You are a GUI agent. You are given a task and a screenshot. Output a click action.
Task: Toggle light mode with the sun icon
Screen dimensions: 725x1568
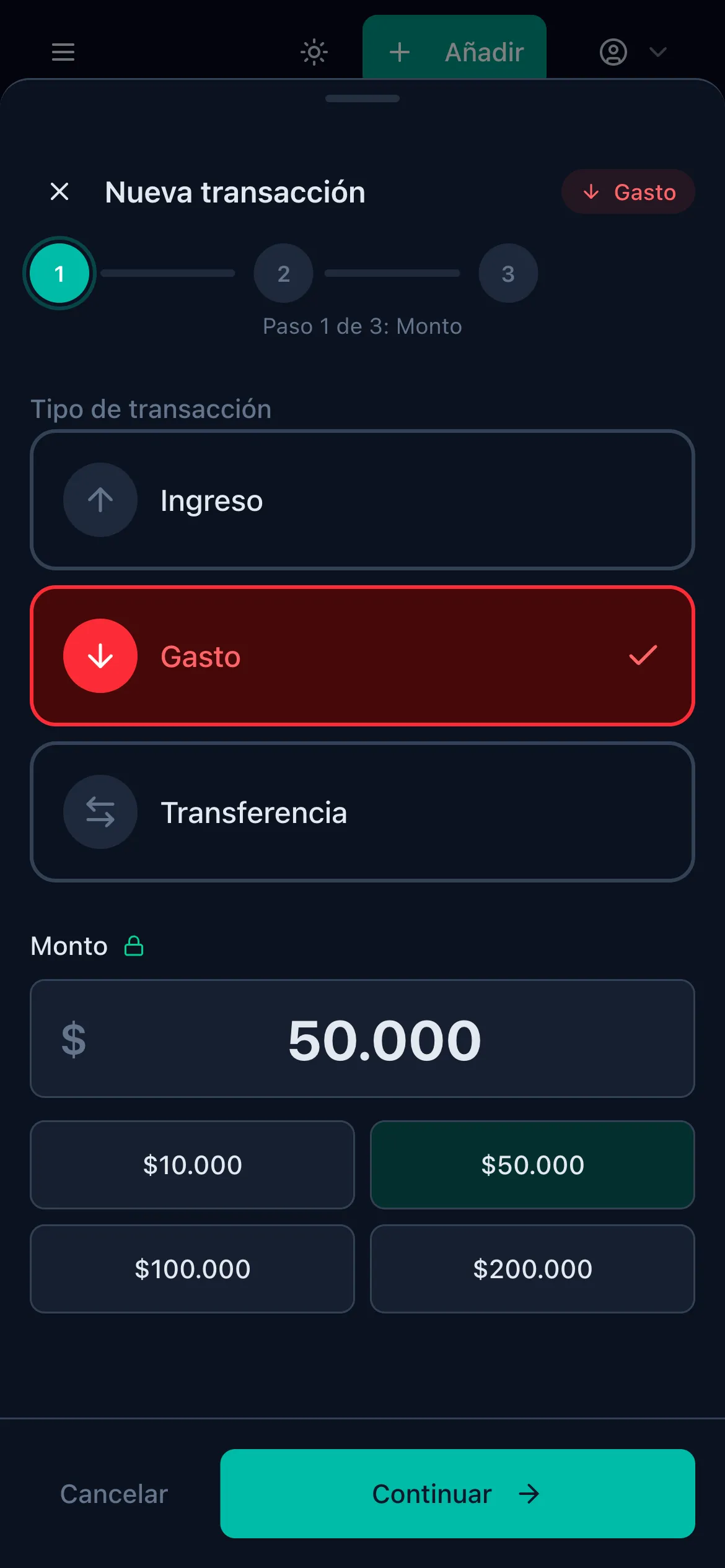click(x=315, y=52)
